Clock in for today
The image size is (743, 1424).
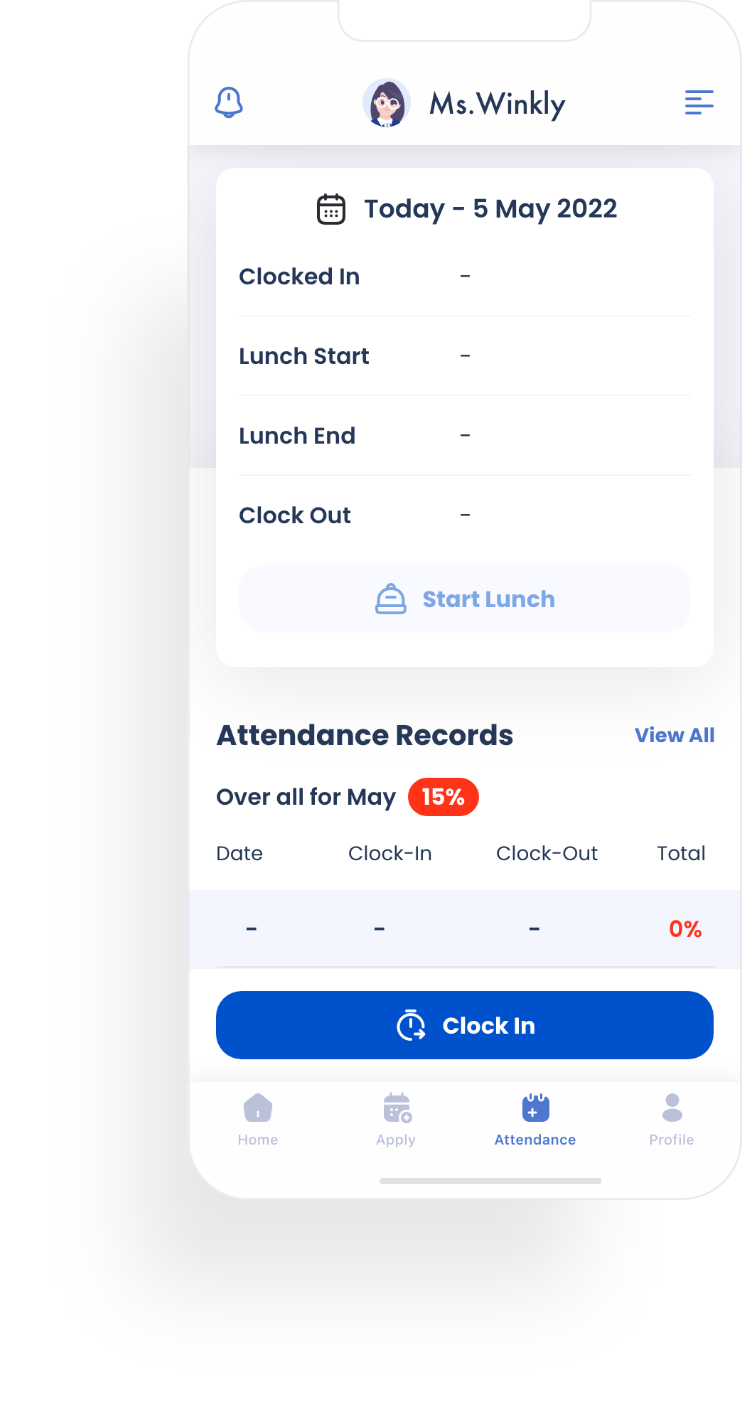464,1025
